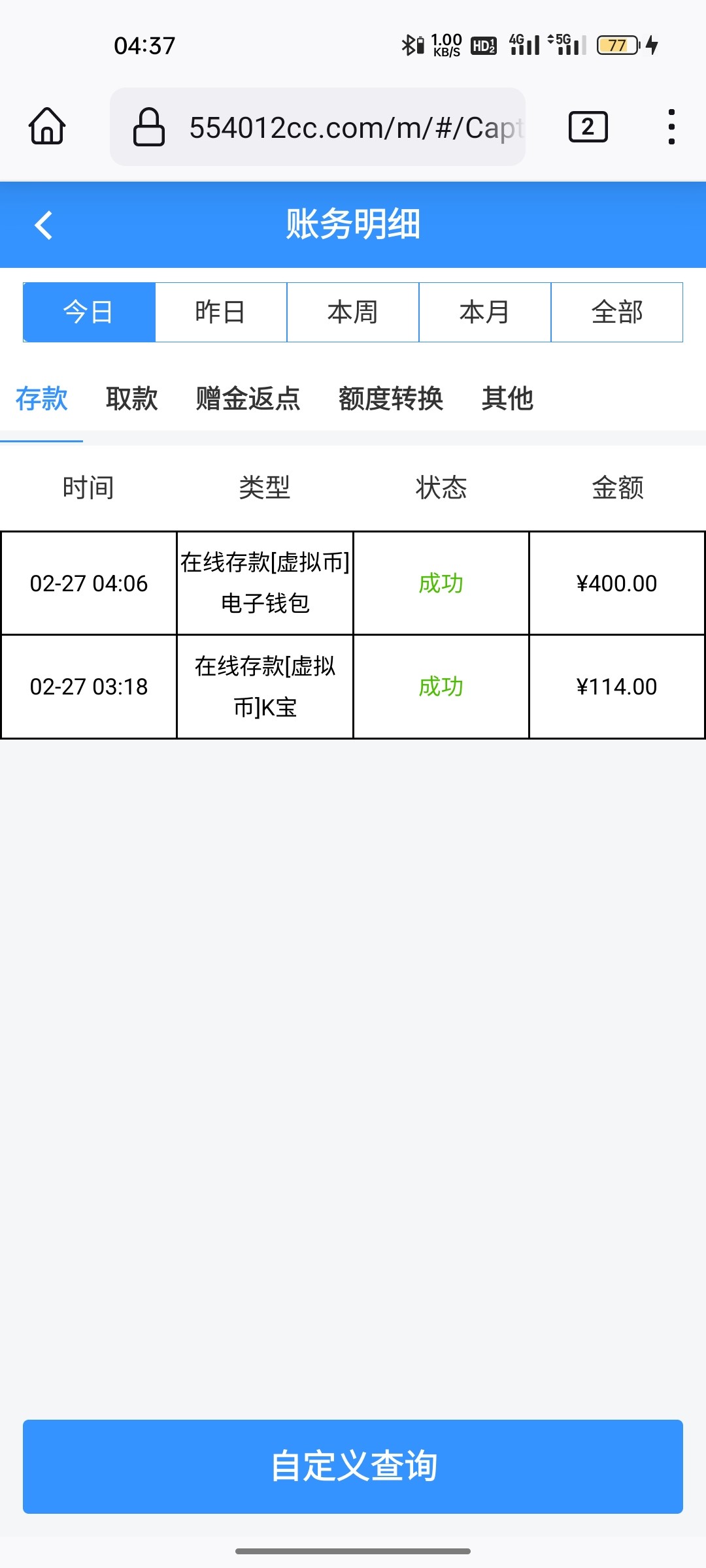Open the 赠金返点 tab
Viewport: 706px width, 1568px height.
(x=248, y=399)
